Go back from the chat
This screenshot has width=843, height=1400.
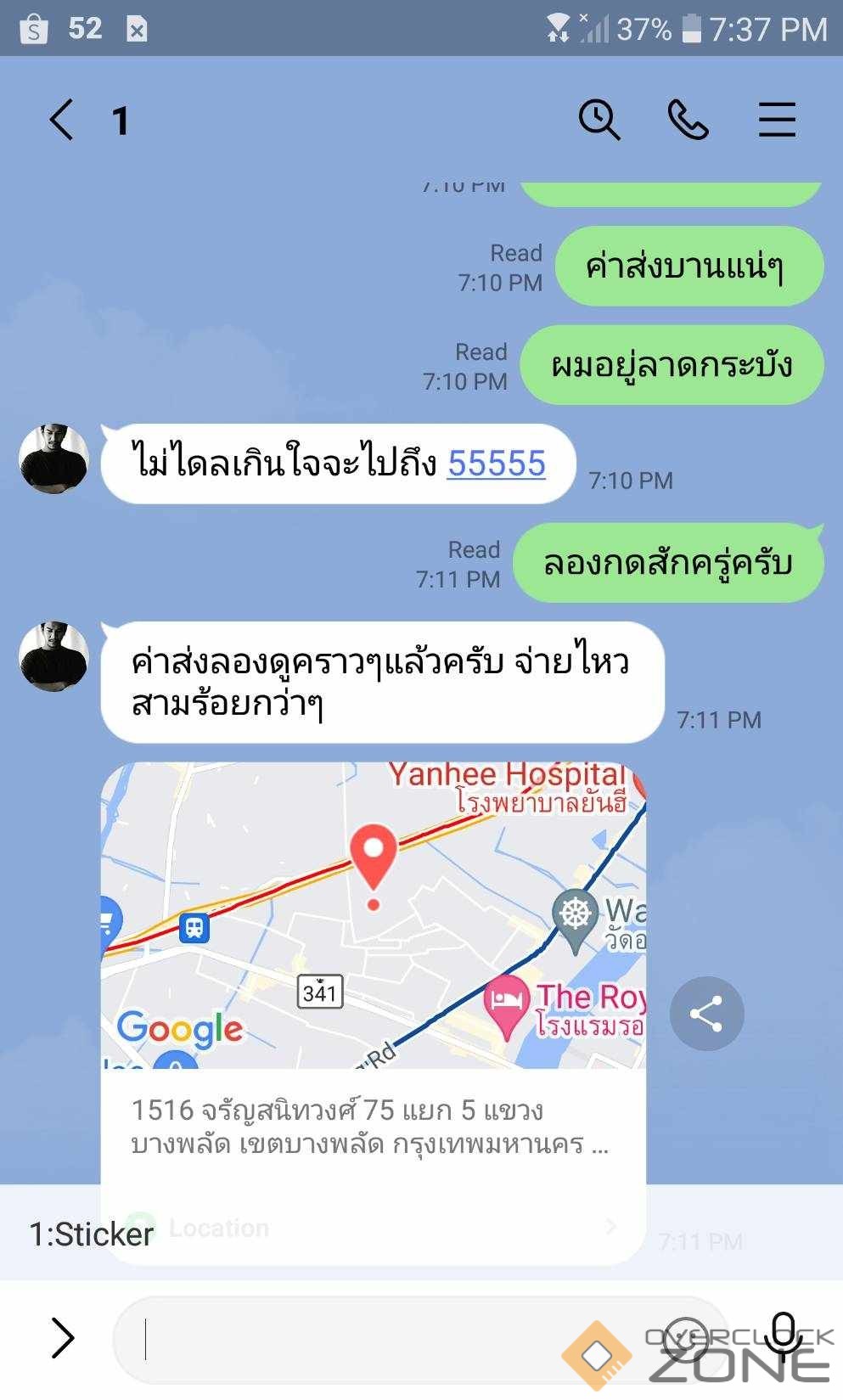tap(61, 120)
